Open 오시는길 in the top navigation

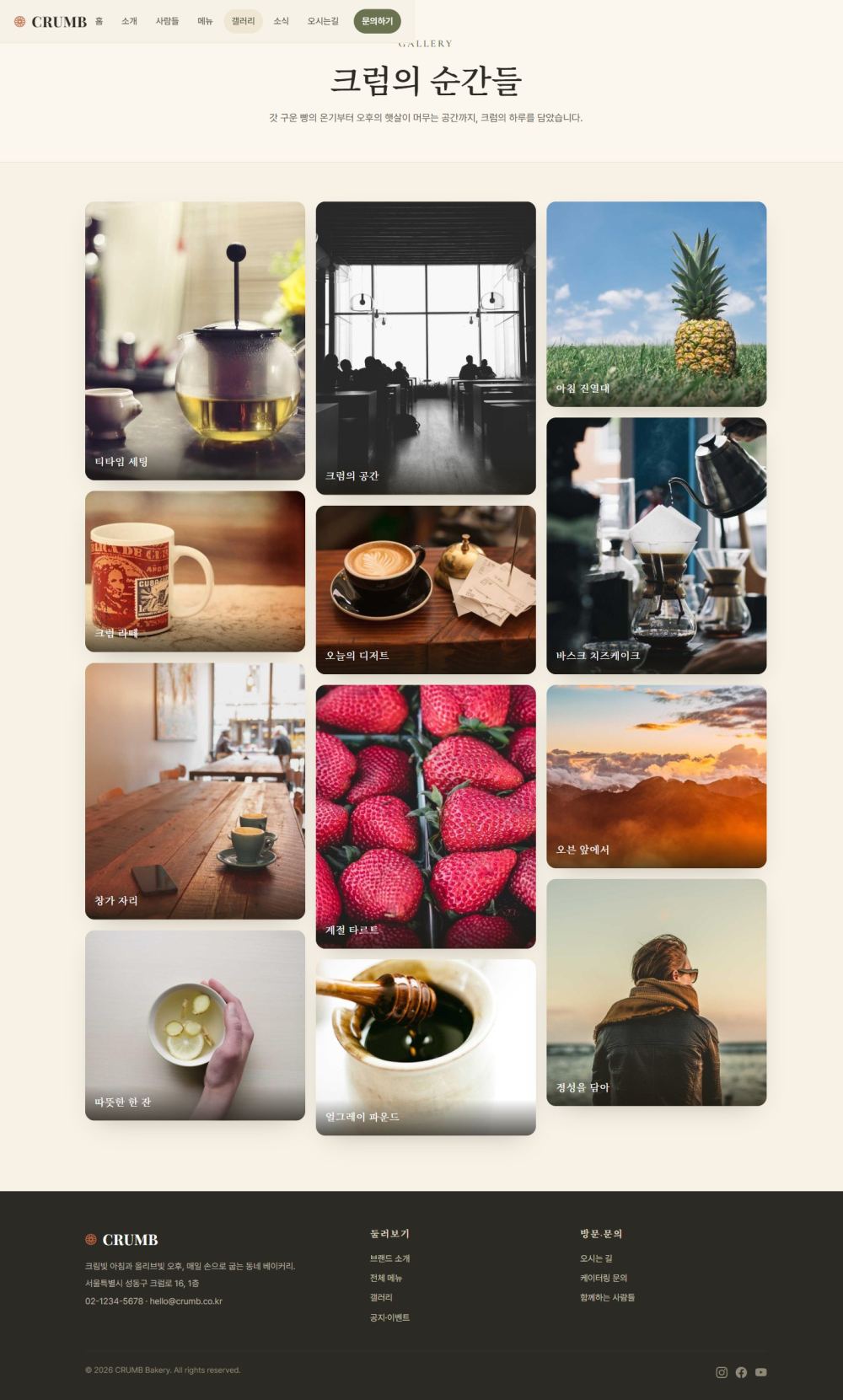[x=323, y=21]
